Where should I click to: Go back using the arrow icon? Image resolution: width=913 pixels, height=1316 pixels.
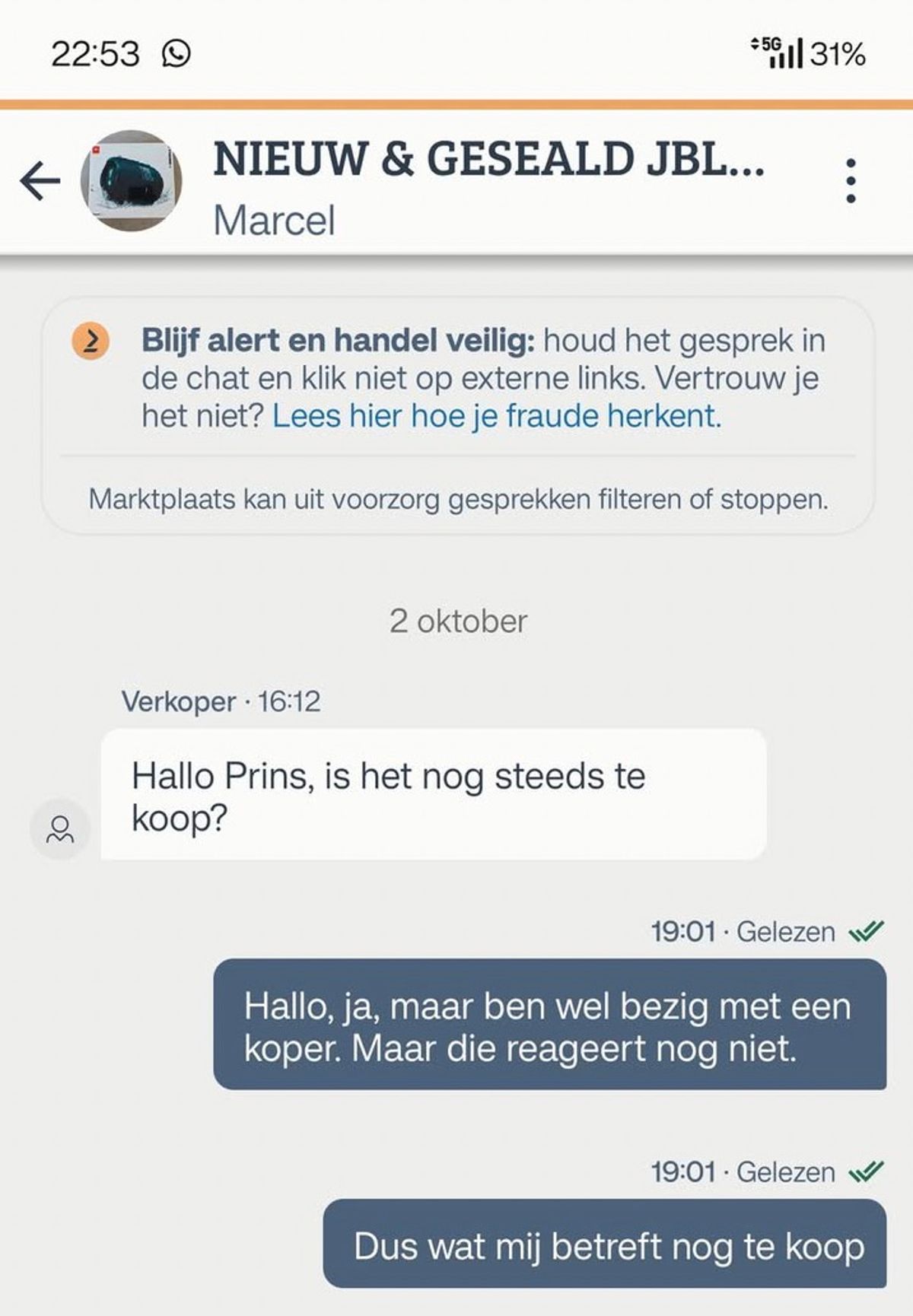[40, 181]
